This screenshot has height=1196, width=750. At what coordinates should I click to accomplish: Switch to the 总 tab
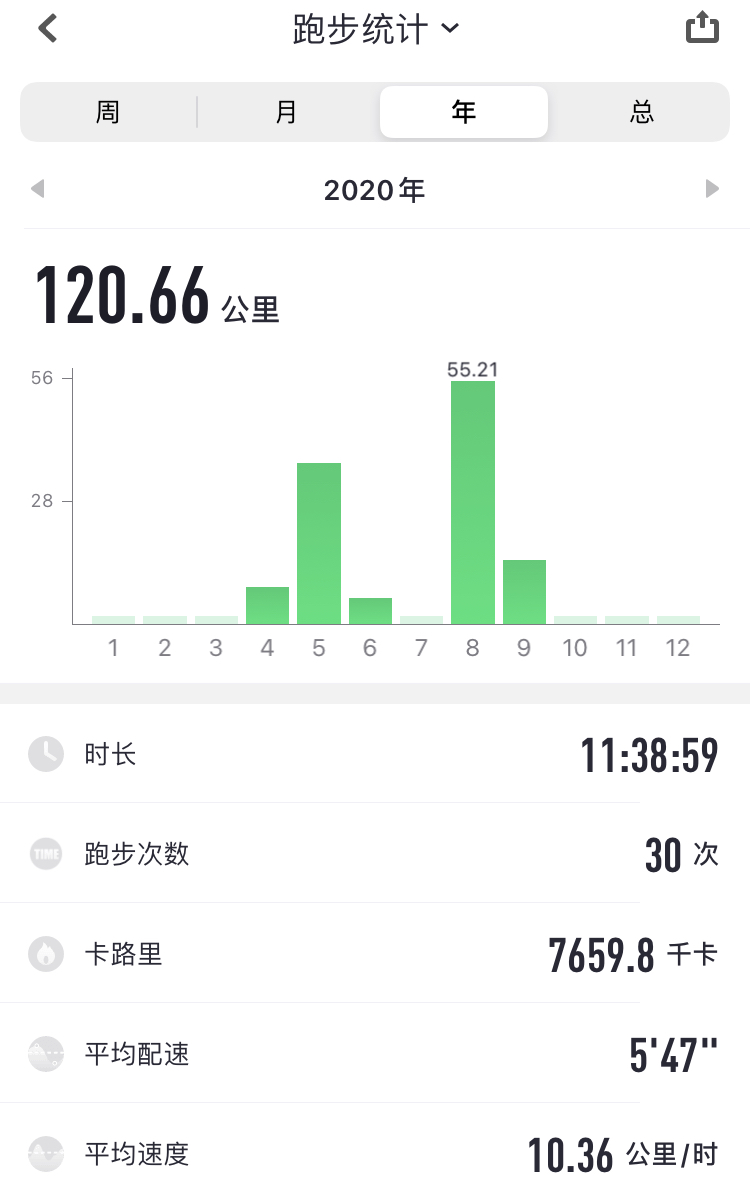(641, 112)
